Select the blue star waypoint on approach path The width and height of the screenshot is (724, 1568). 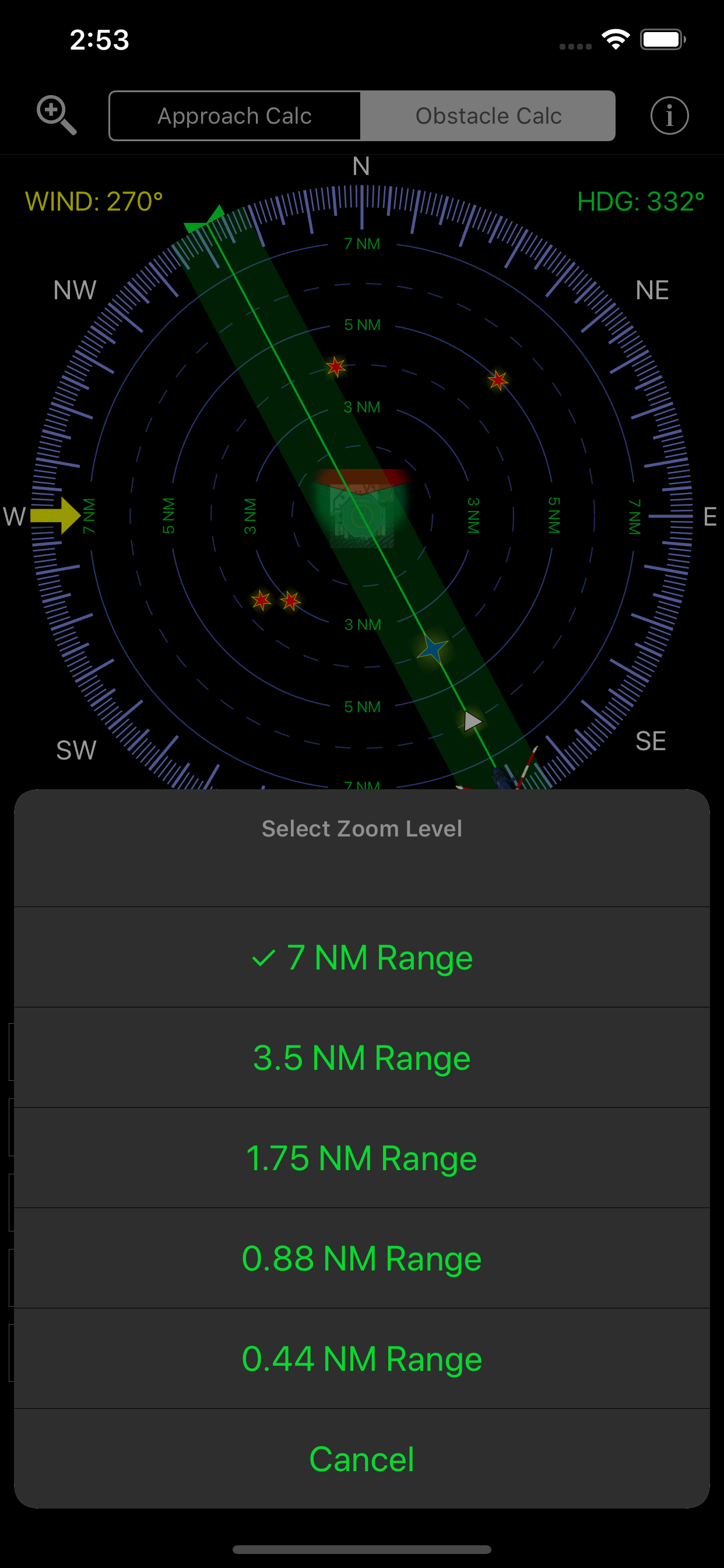pyautogui.click(x=431, y=649)
